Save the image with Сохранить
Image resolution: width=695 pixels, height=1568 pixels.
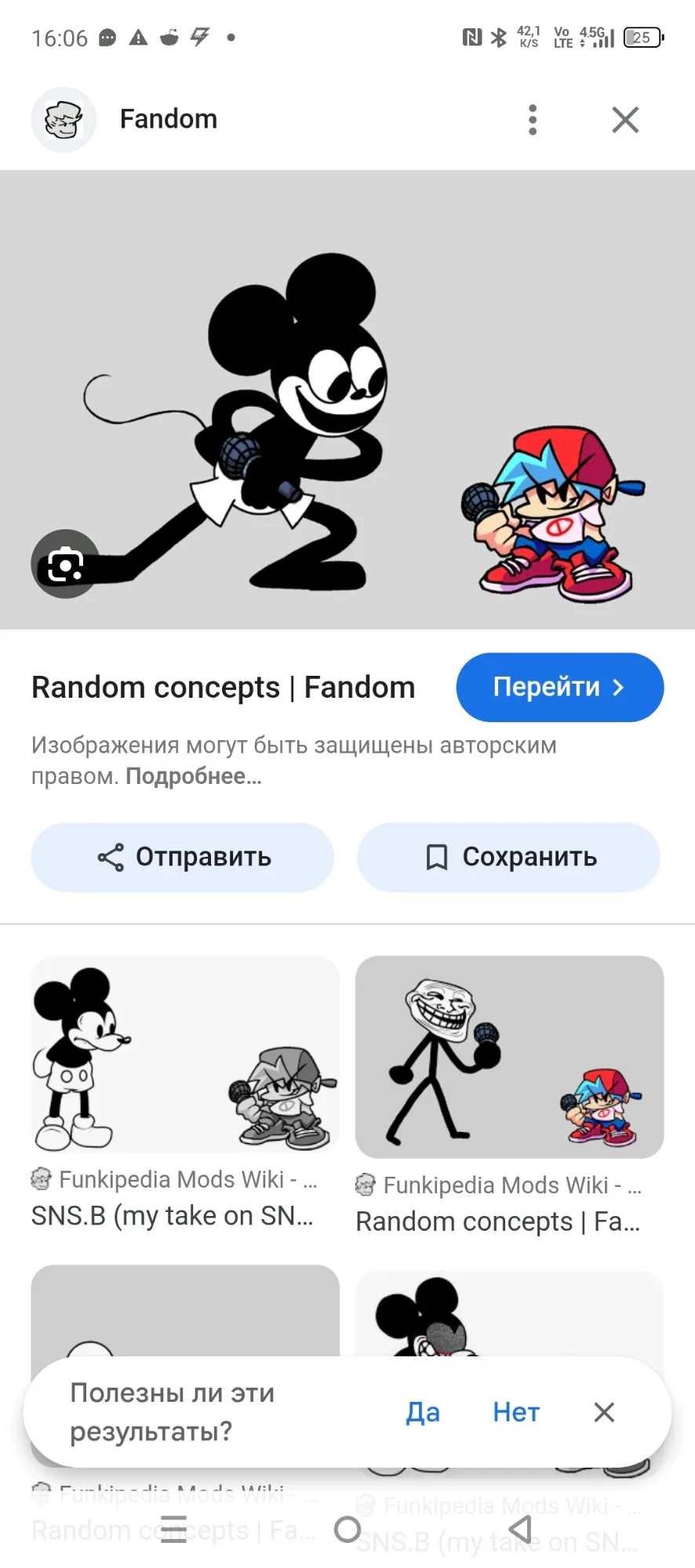point(508,857)
